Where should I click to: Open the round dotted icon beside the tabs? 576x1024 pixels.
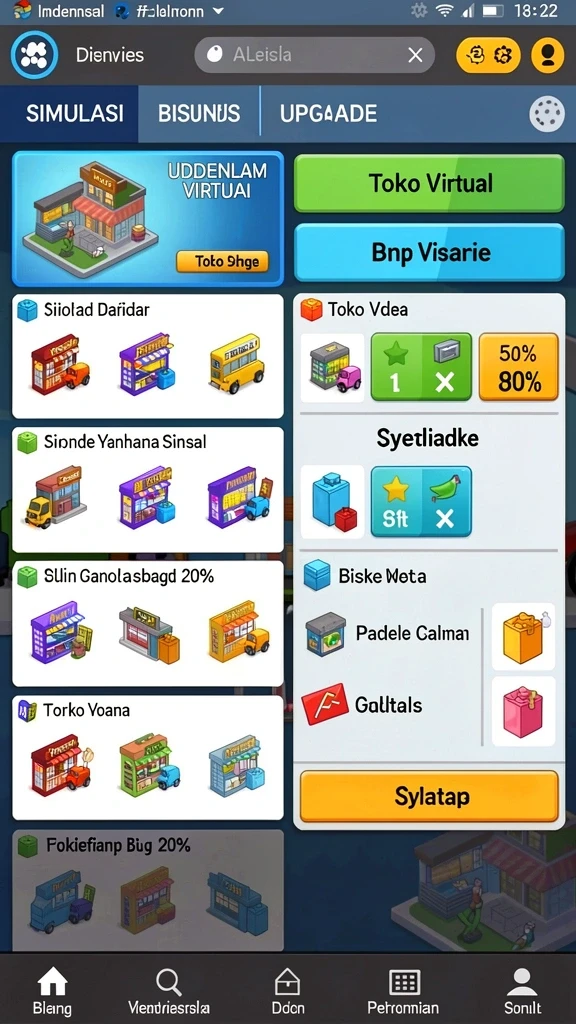[x=546, y=114]
